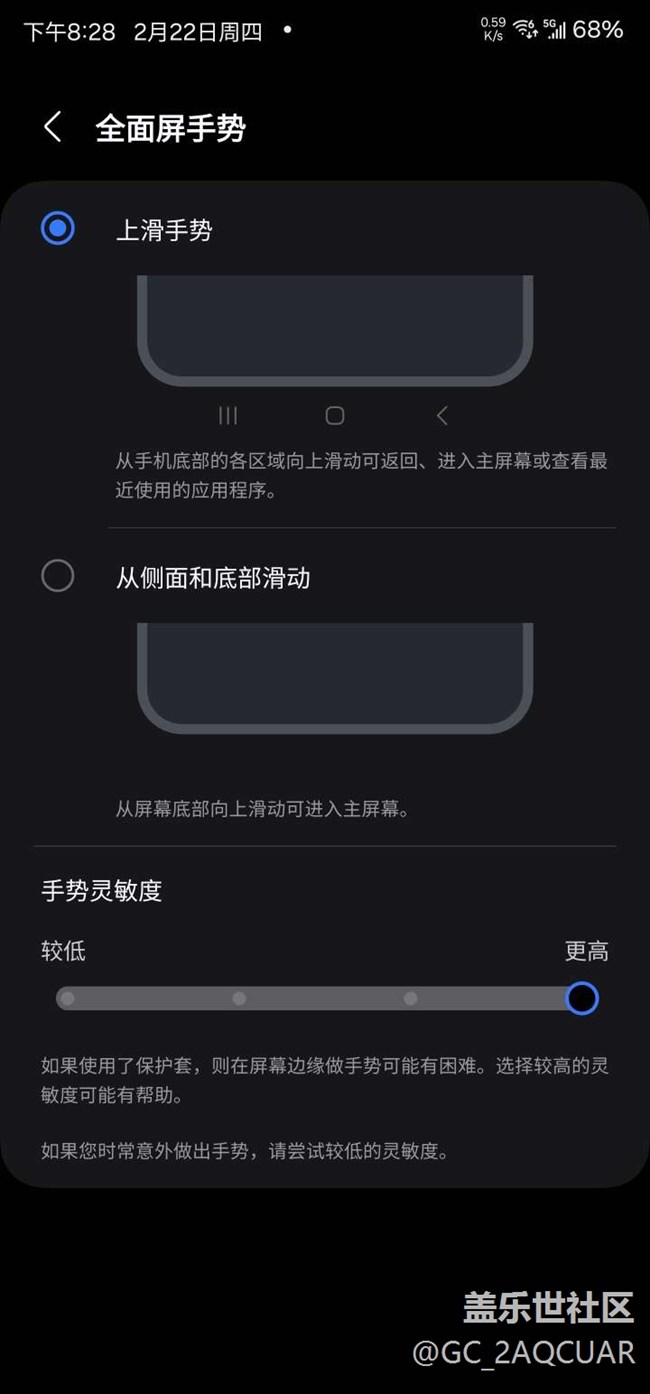The image size is (650, 1394).
Task: Choose 从侧面和底部滑动 gesture option
Action: point(57,576)
